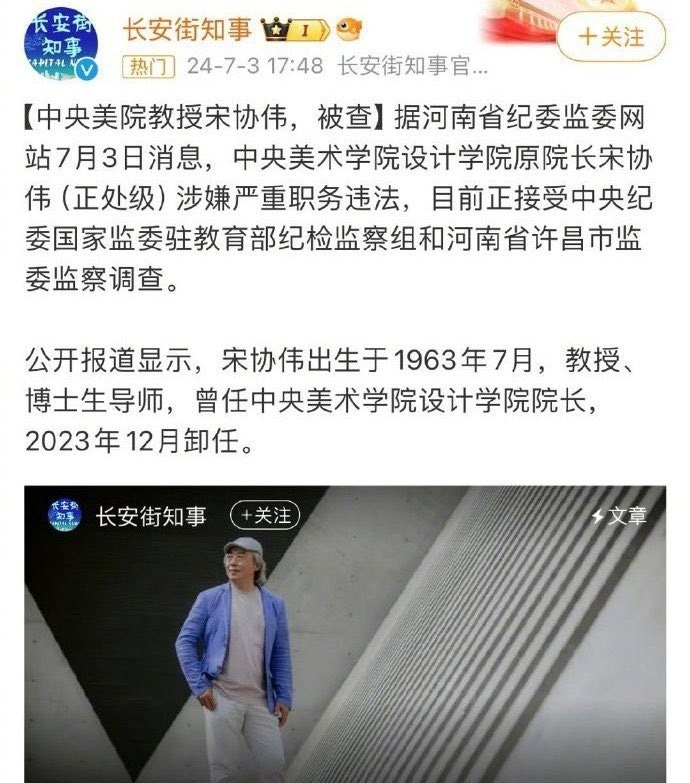Screen dimensions: 690x783
Task: Follow 长安街知事 with the top 关注 button
Action: pos(613,38)
